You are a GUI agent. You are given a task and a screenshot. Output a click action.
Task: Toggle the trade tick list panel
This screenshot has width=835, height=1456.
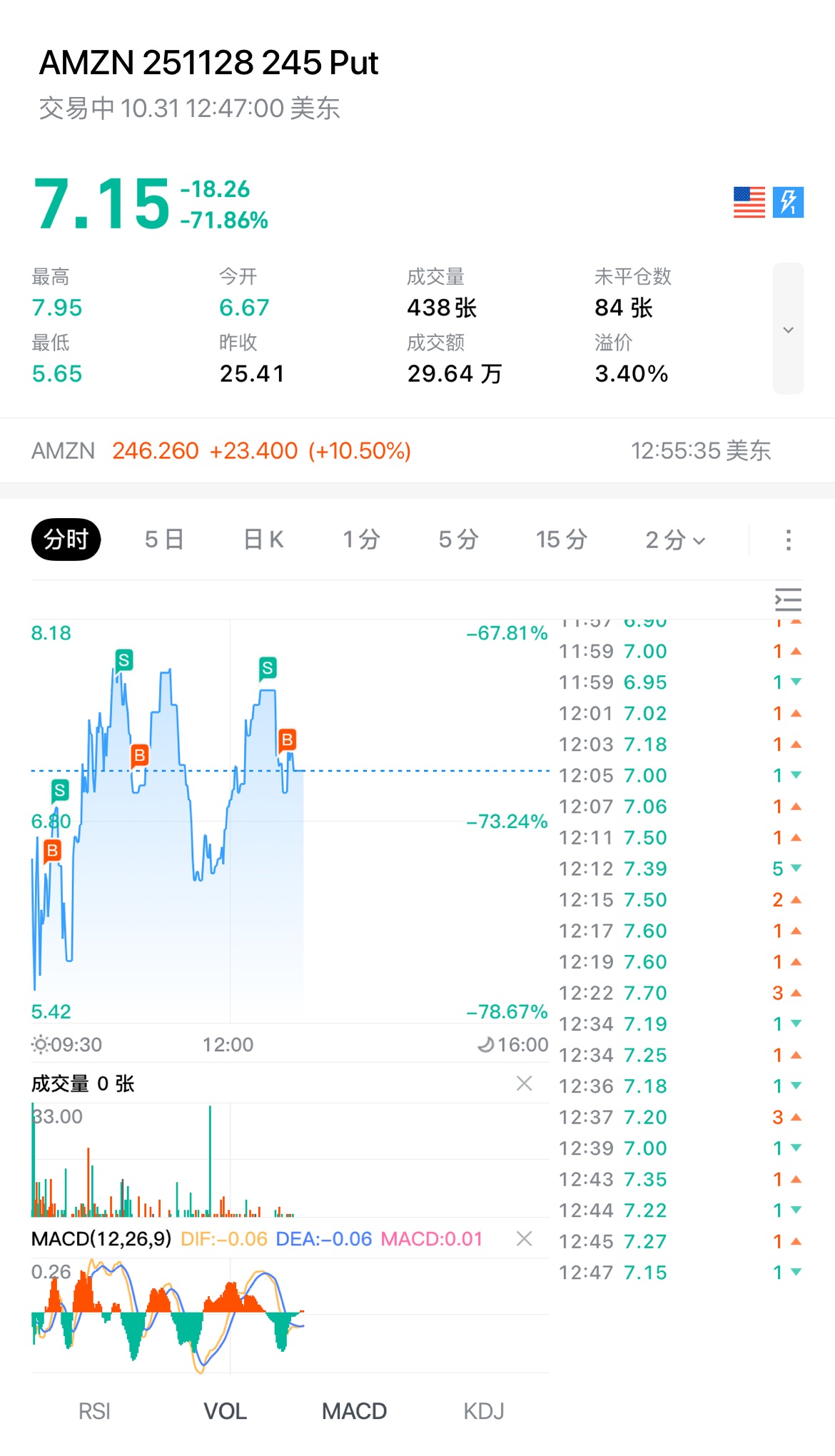788,600
